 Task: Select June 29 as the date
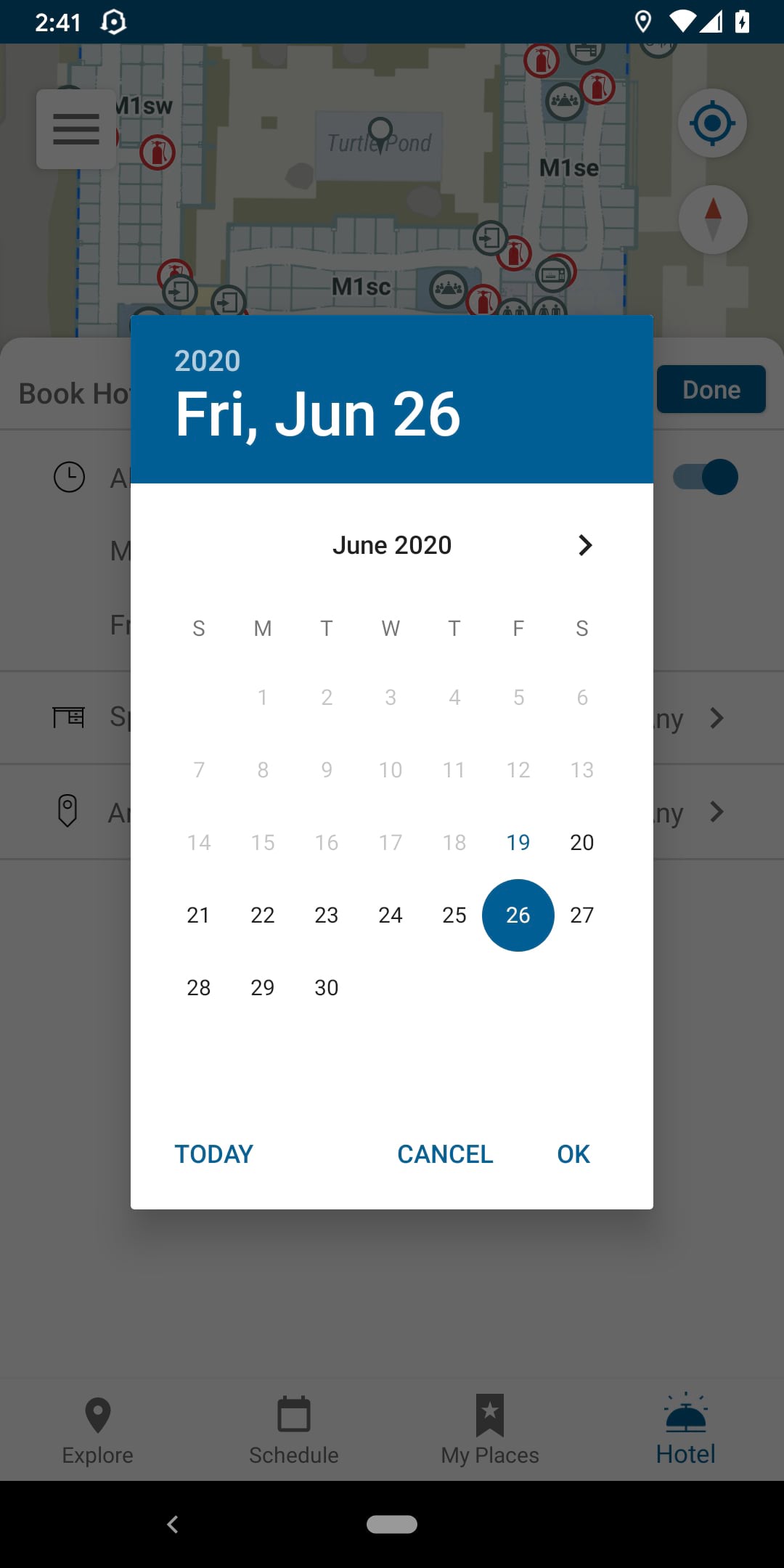point(263,987)
